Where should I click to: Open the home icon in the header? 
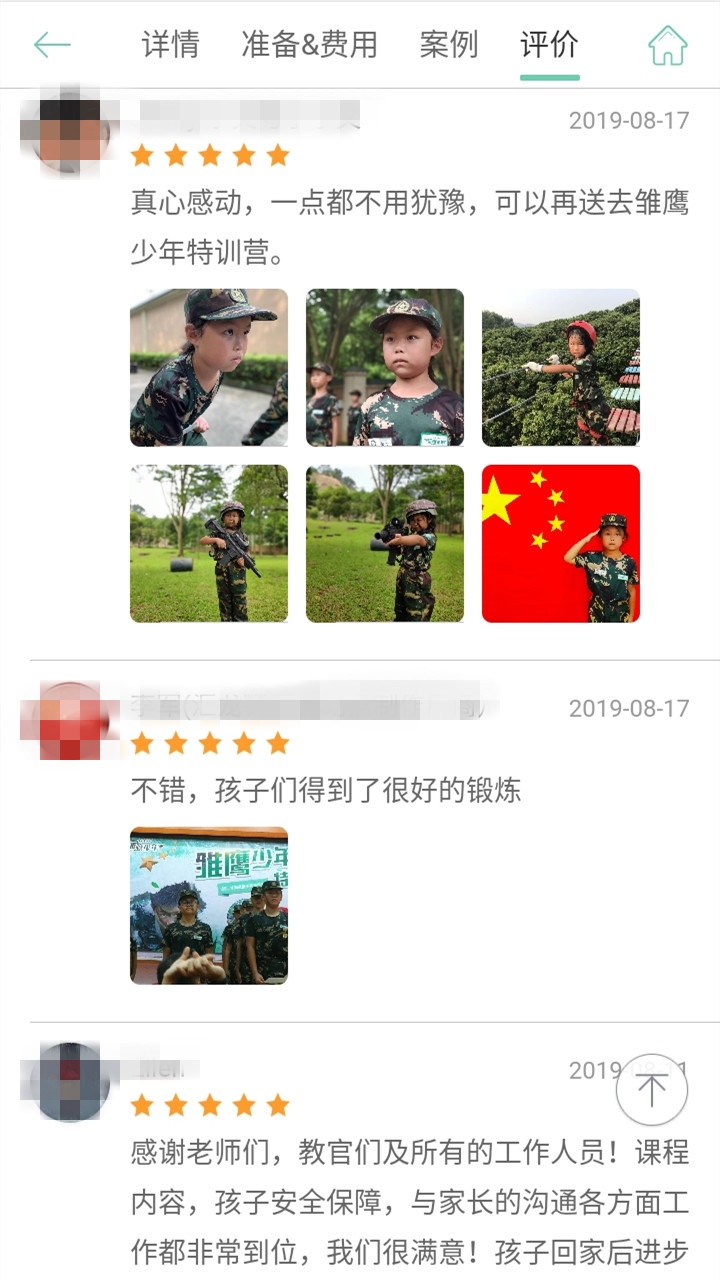click(667, 45)
